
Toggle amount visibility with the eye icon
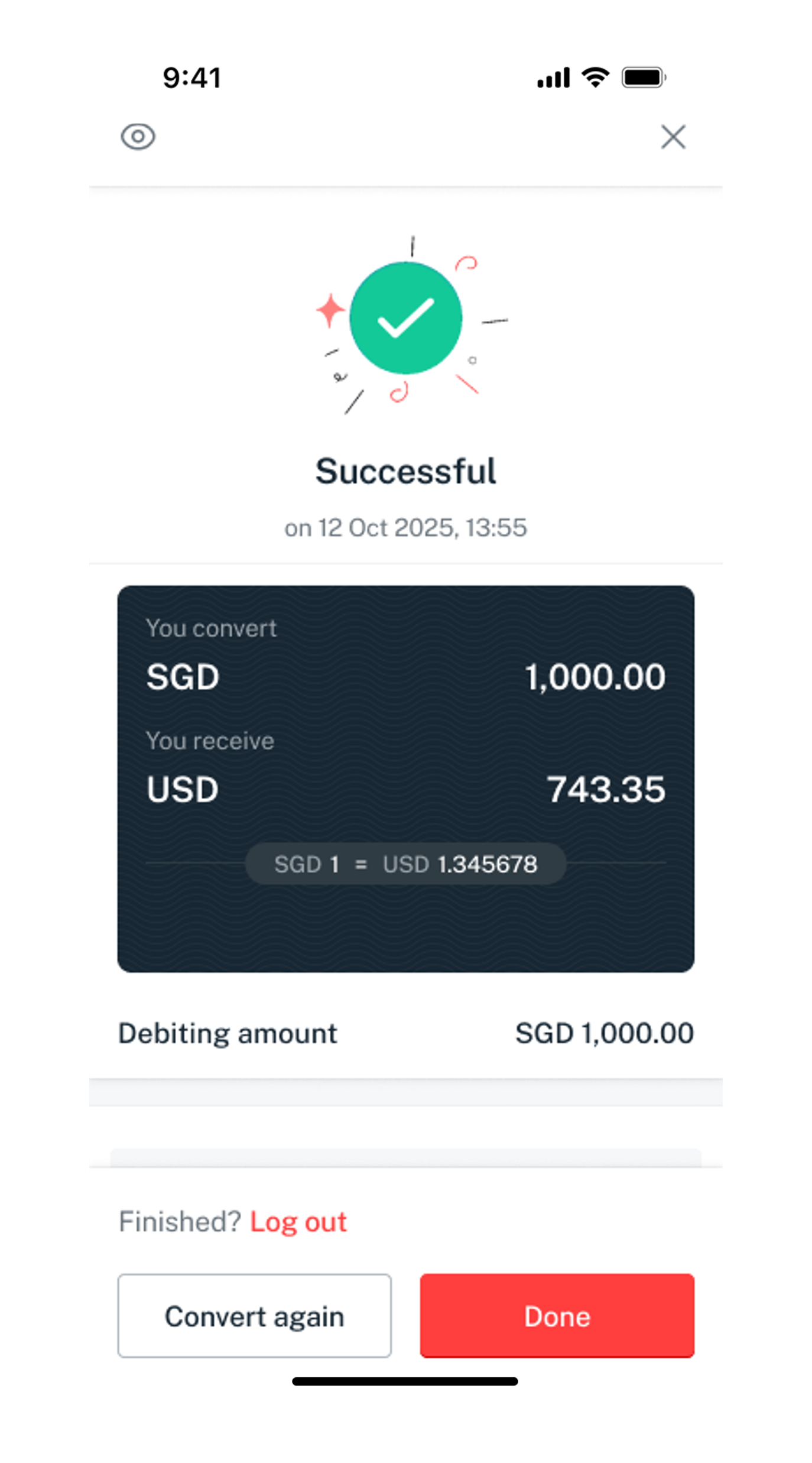coord(138,137)
